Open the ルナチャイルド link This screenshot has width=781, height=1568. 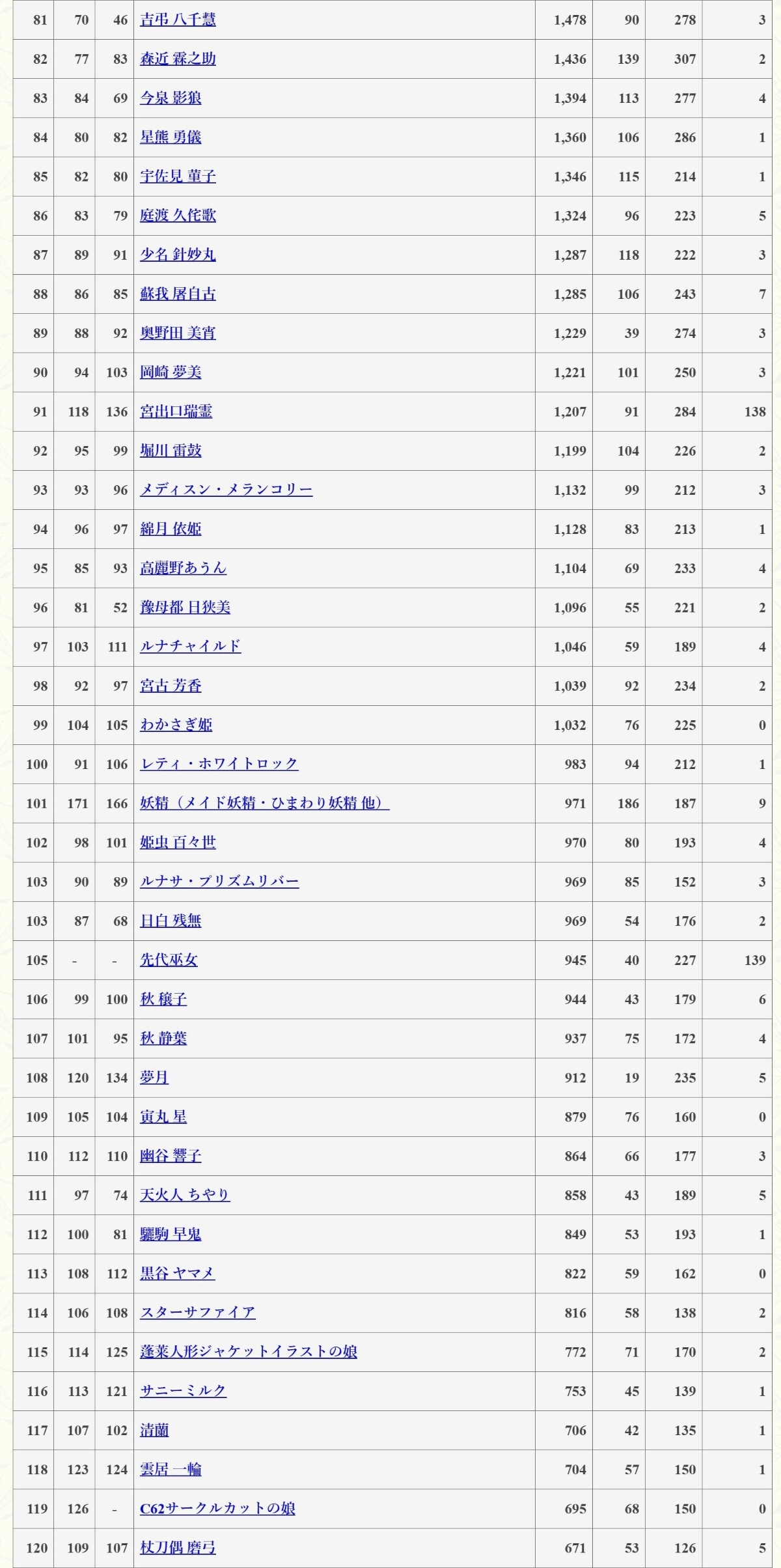coord(190,647)
